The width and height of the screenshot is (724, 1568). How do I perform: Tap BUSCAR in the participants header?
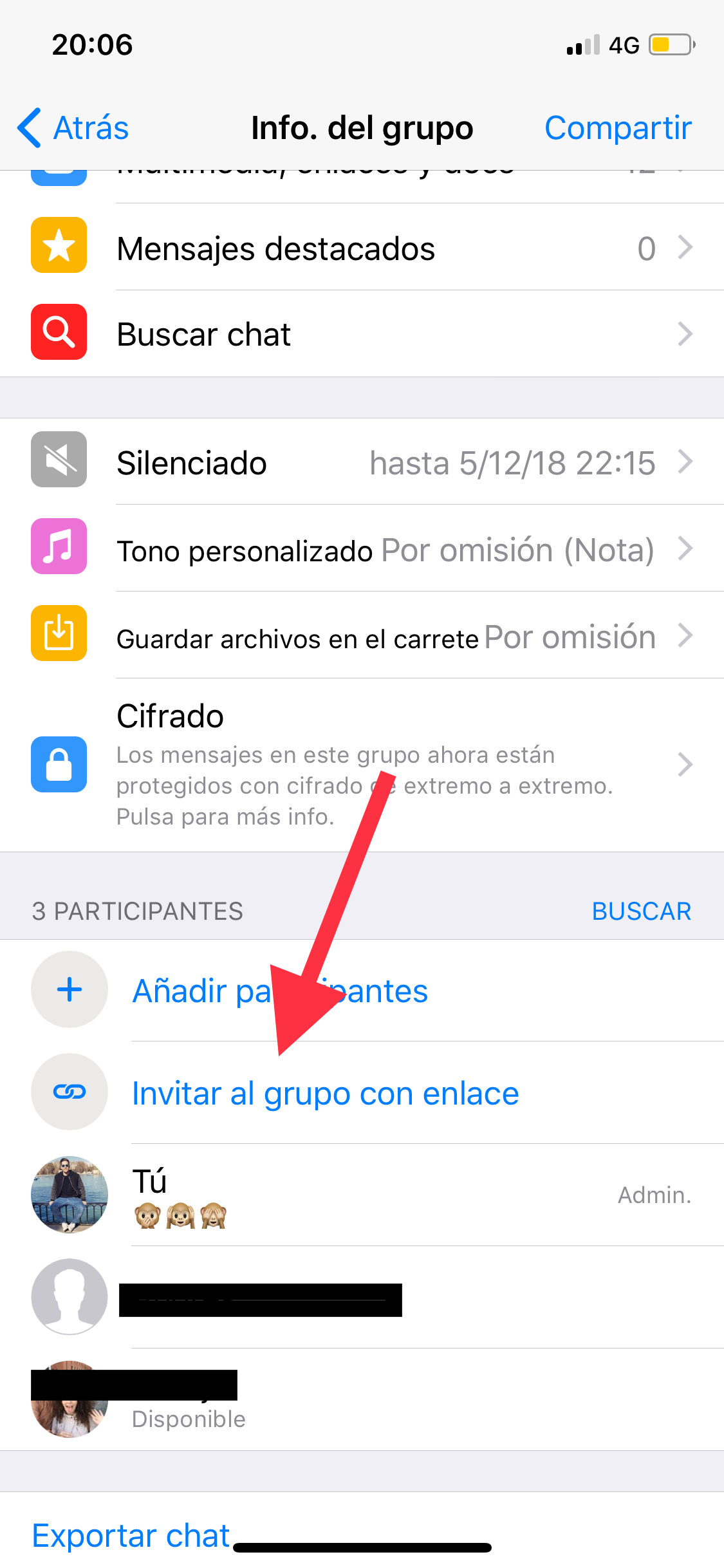641,910
